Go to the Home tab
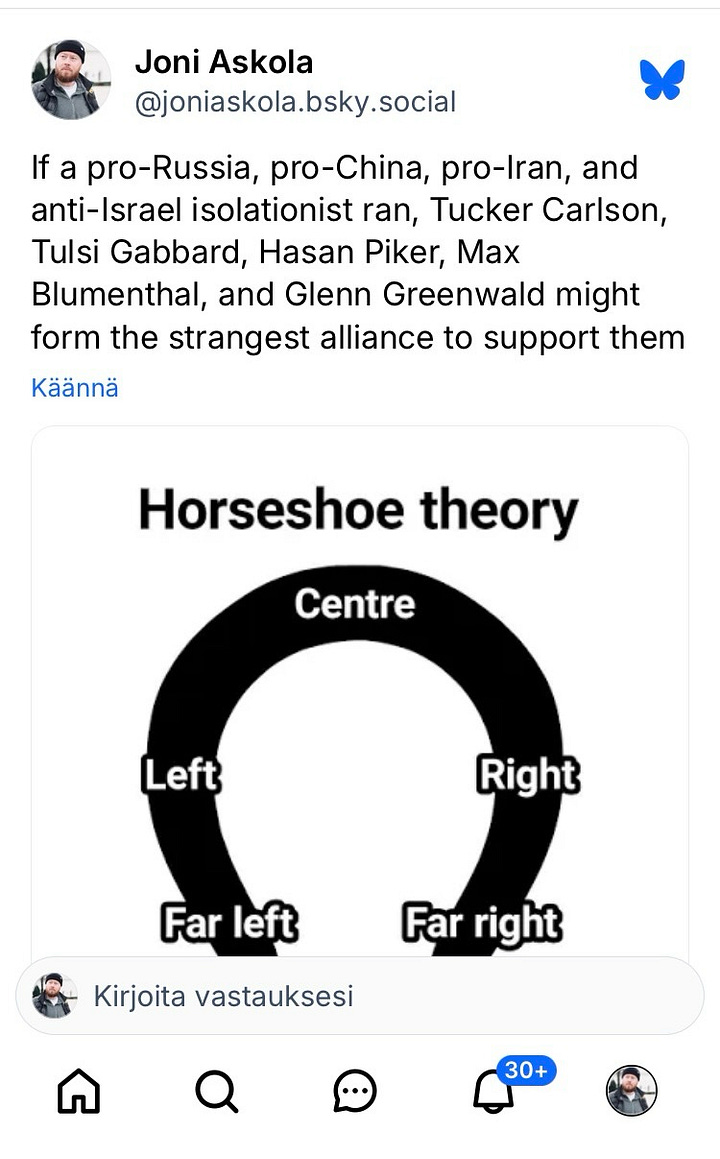The image size is (720, 1159). (x=80, y=1091)
